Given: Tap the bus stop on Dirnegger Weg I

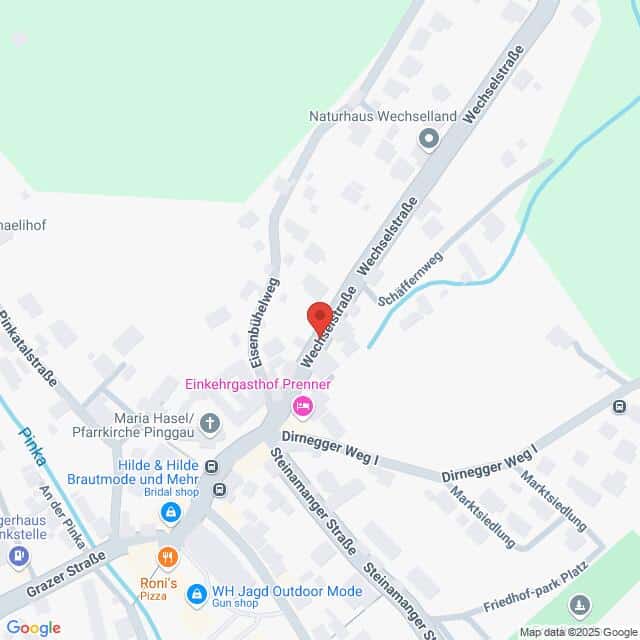Looking at the screenshot, I should coord(620,406).
